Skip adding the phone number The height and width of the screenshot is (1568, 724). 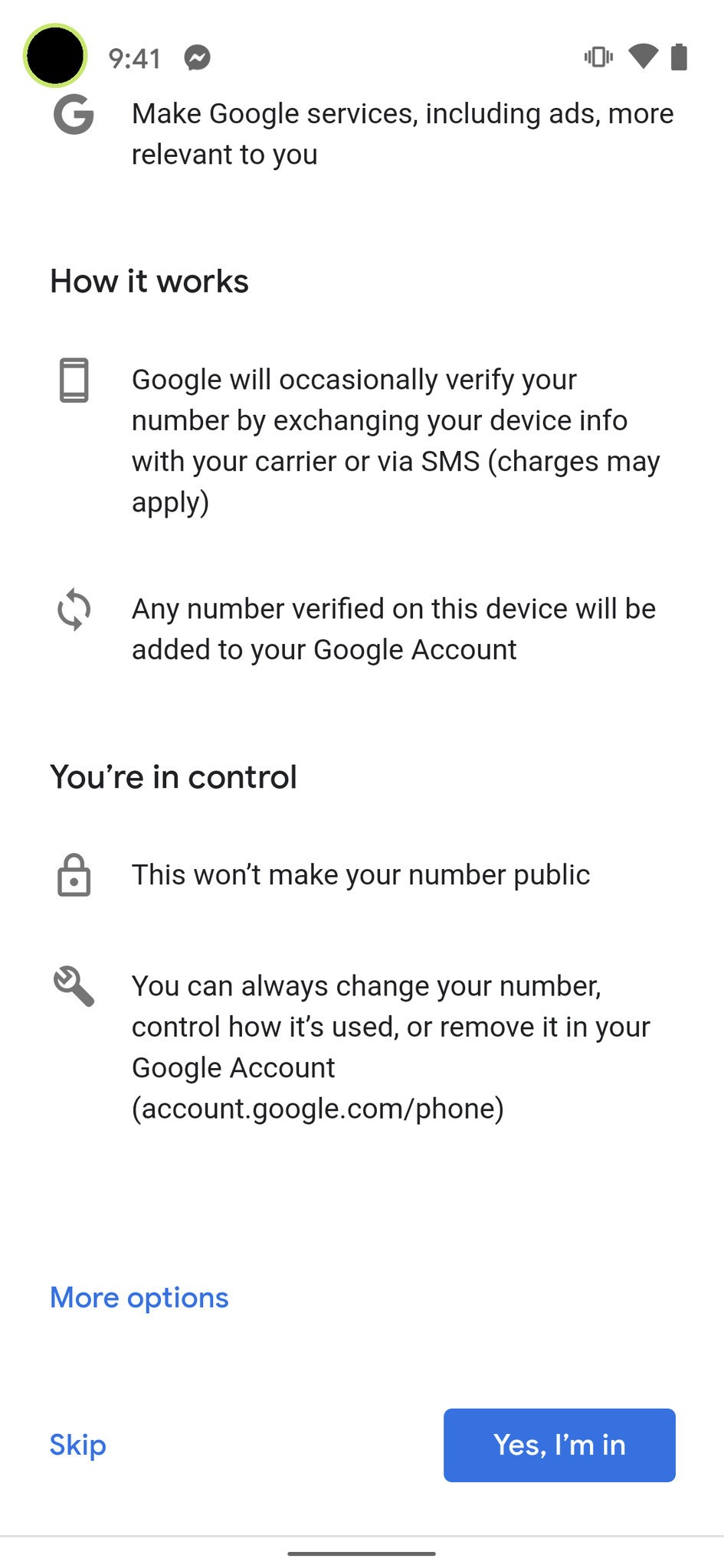point(78,1445)
